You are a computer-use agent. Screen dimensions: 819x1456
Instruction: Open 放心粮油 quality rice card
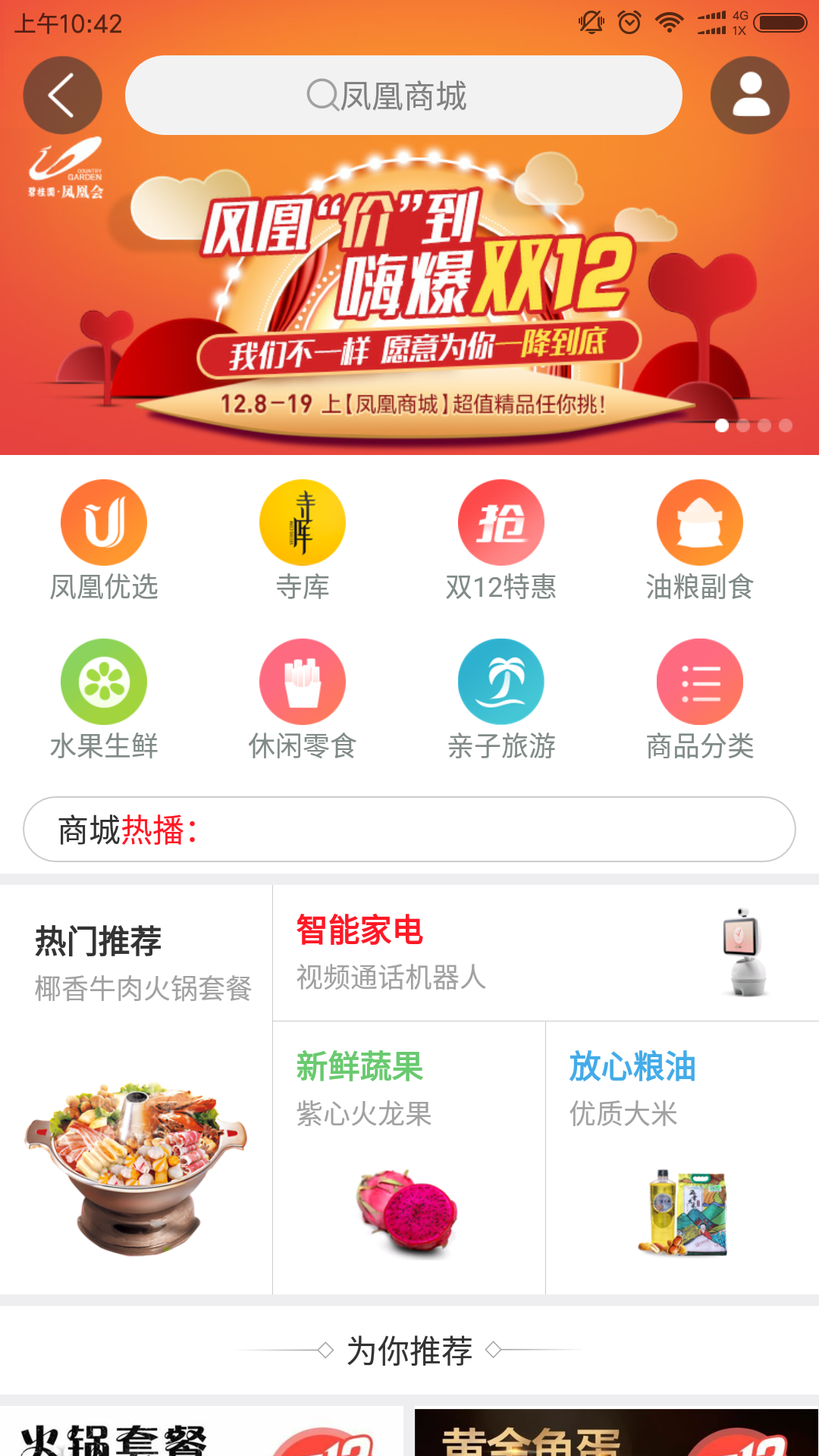[682, 1157]
